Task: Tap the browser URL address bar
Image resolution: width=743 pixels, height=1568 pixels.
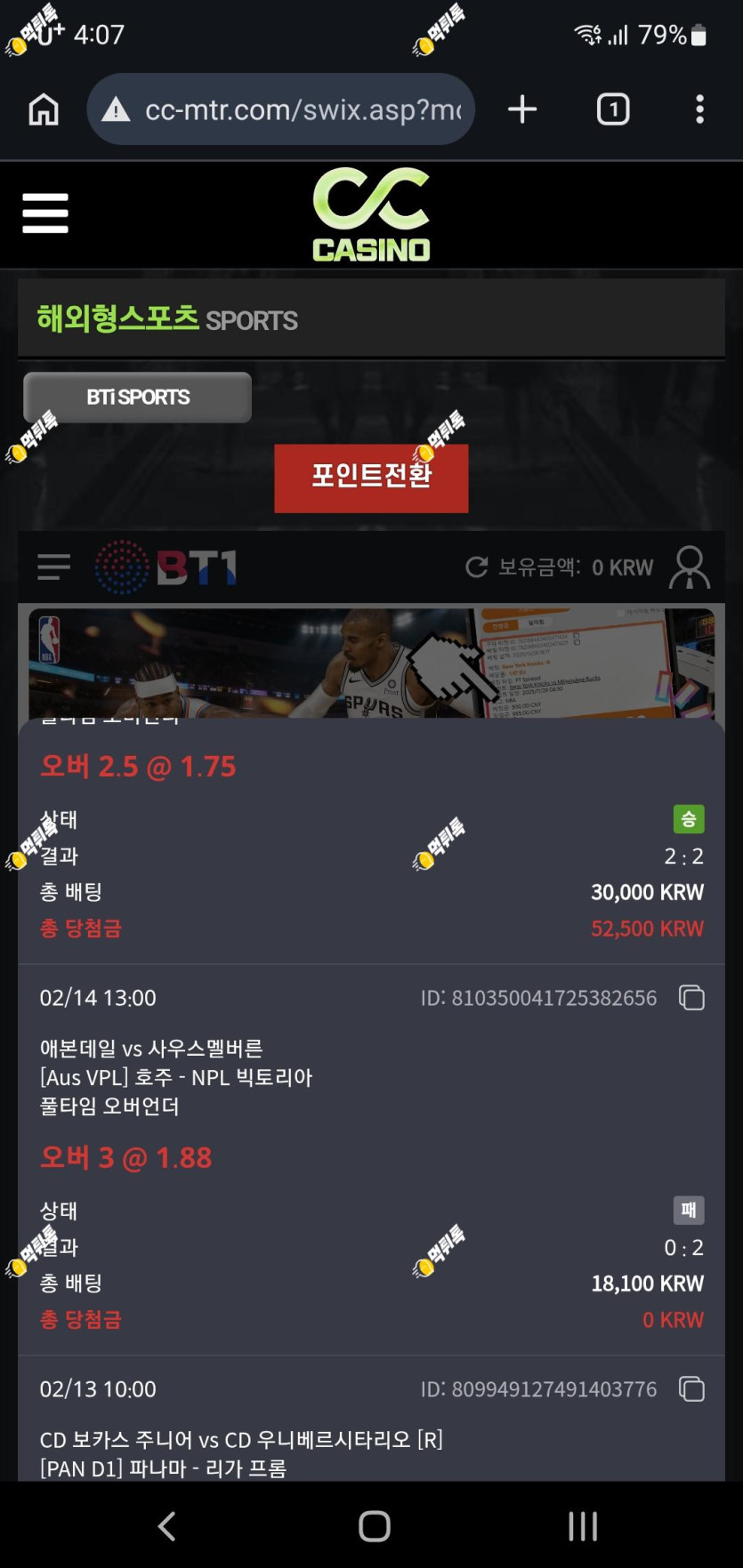Action: [280, 109]
